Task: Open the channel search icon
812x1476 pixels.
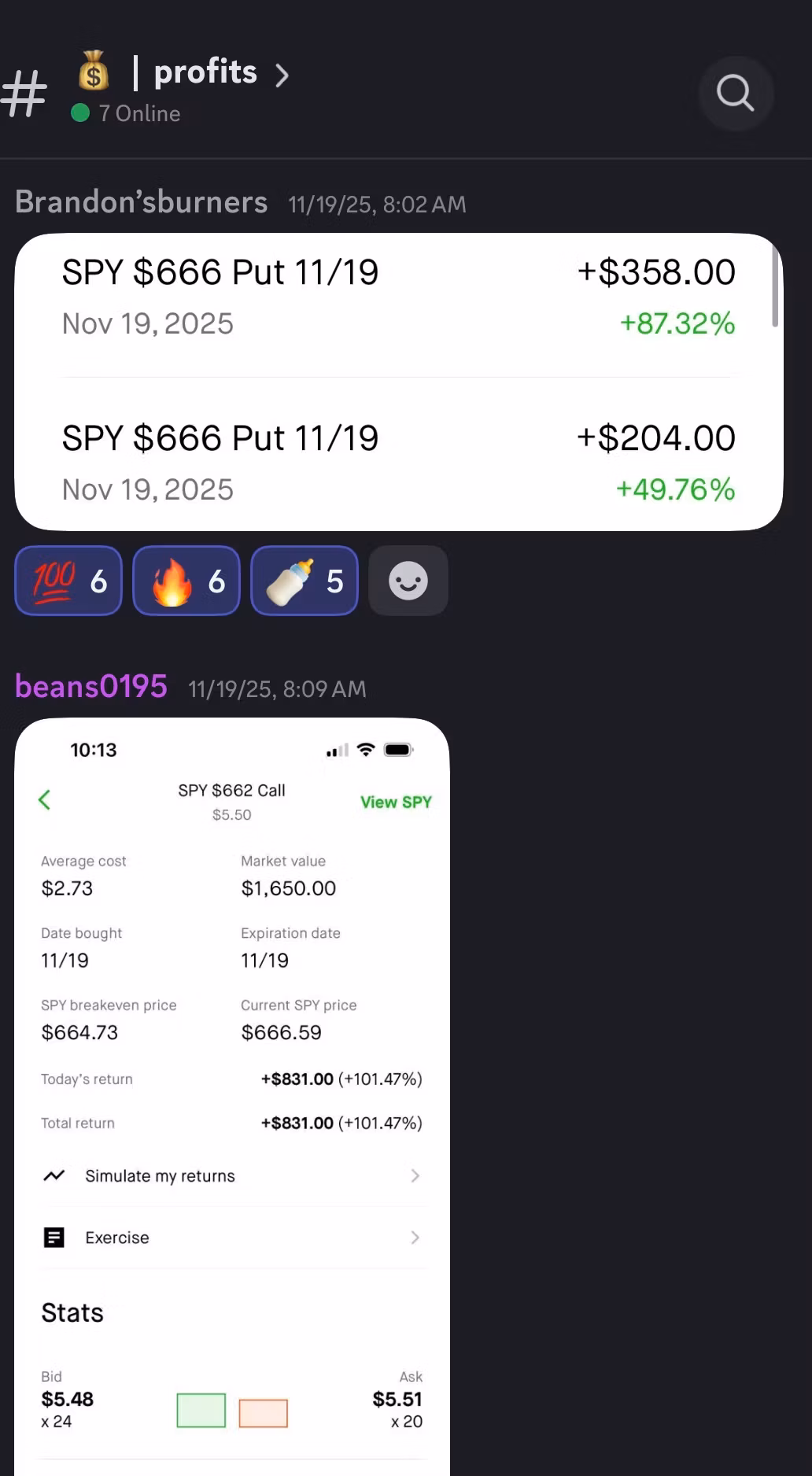Action: pos(736,93)
